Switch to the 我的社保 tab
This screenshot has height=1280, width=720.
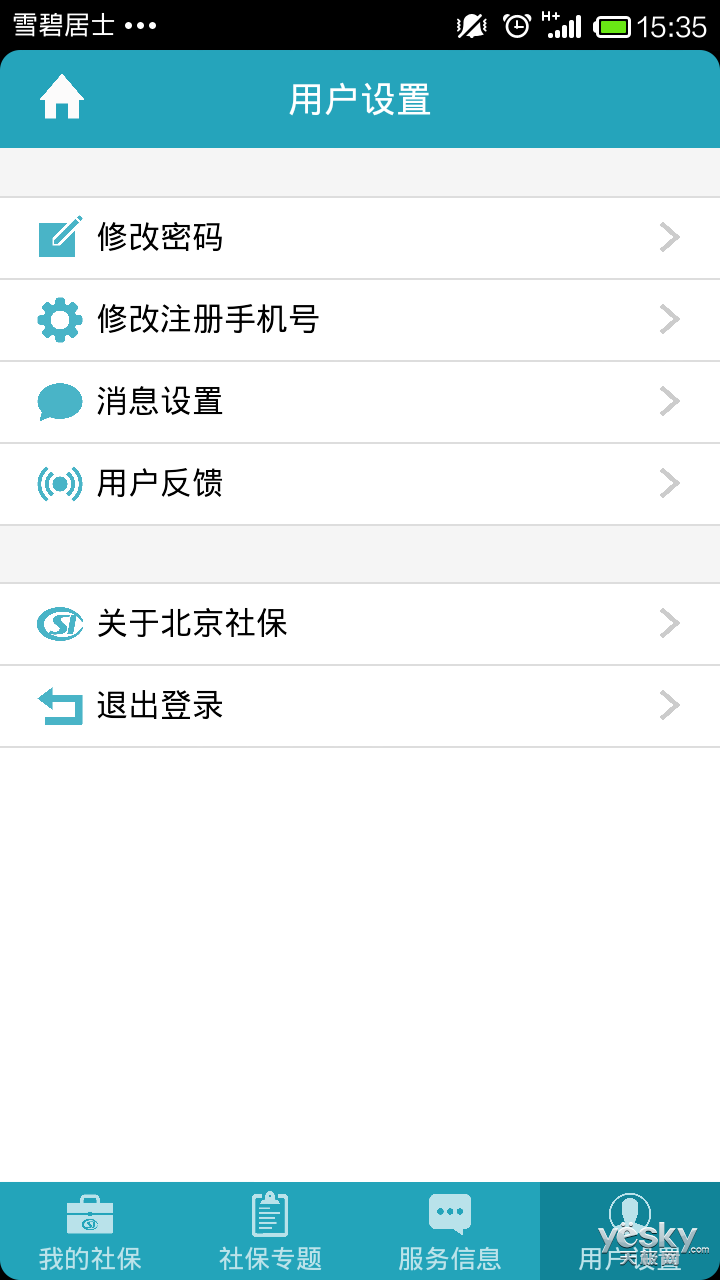click(90, 1232)
